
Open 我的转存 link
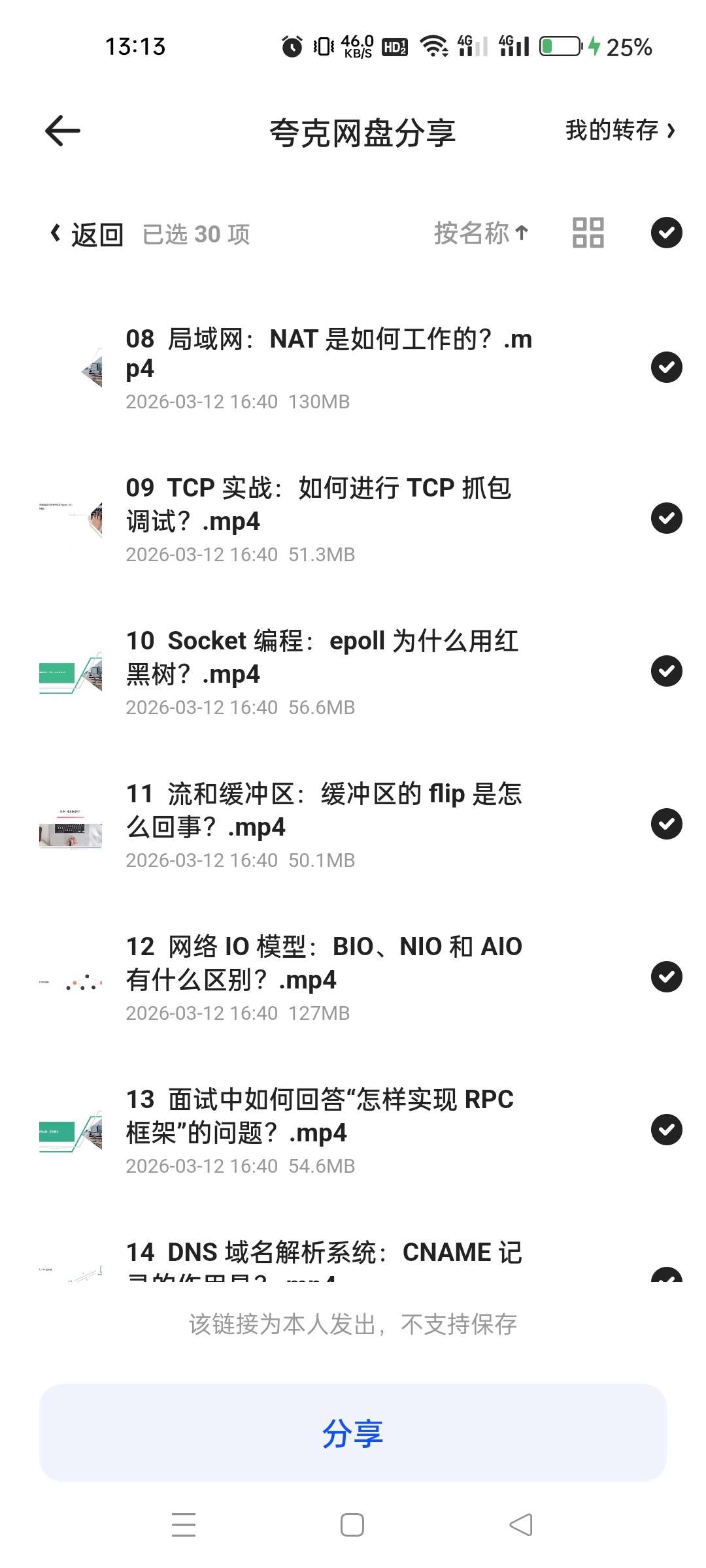point(620,131)
